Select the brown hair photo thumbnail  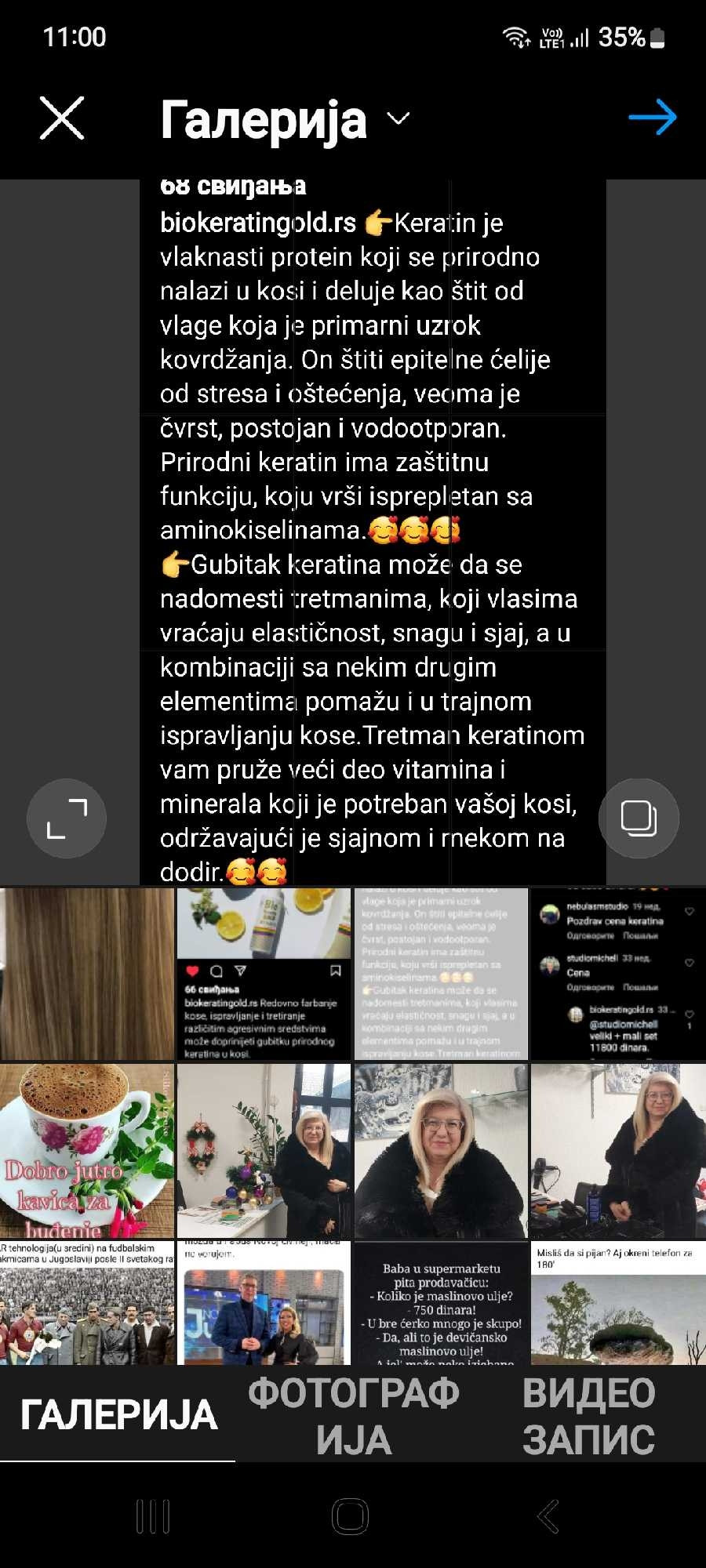pos(87,974)
